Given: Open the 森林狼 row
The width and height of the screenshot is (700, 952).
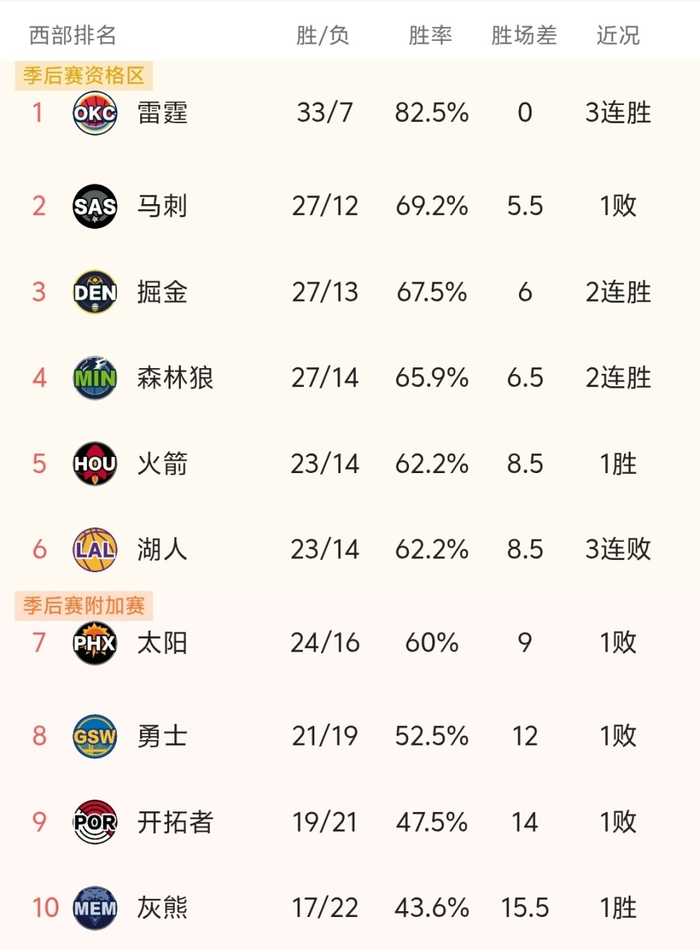Looking at the screenshot, I should click(x=175, y=378).
